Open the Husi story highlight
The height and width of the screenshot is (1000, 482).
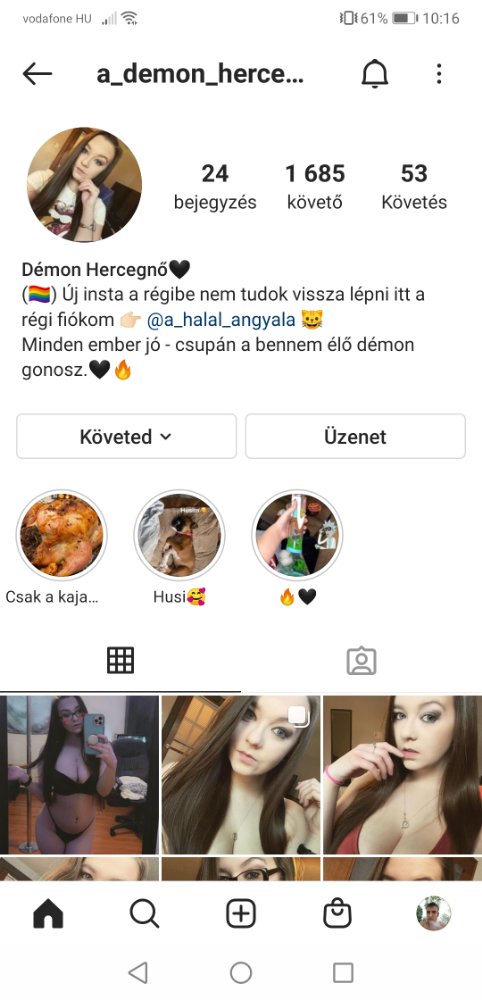pyautogui.click(x=179, y=534)
